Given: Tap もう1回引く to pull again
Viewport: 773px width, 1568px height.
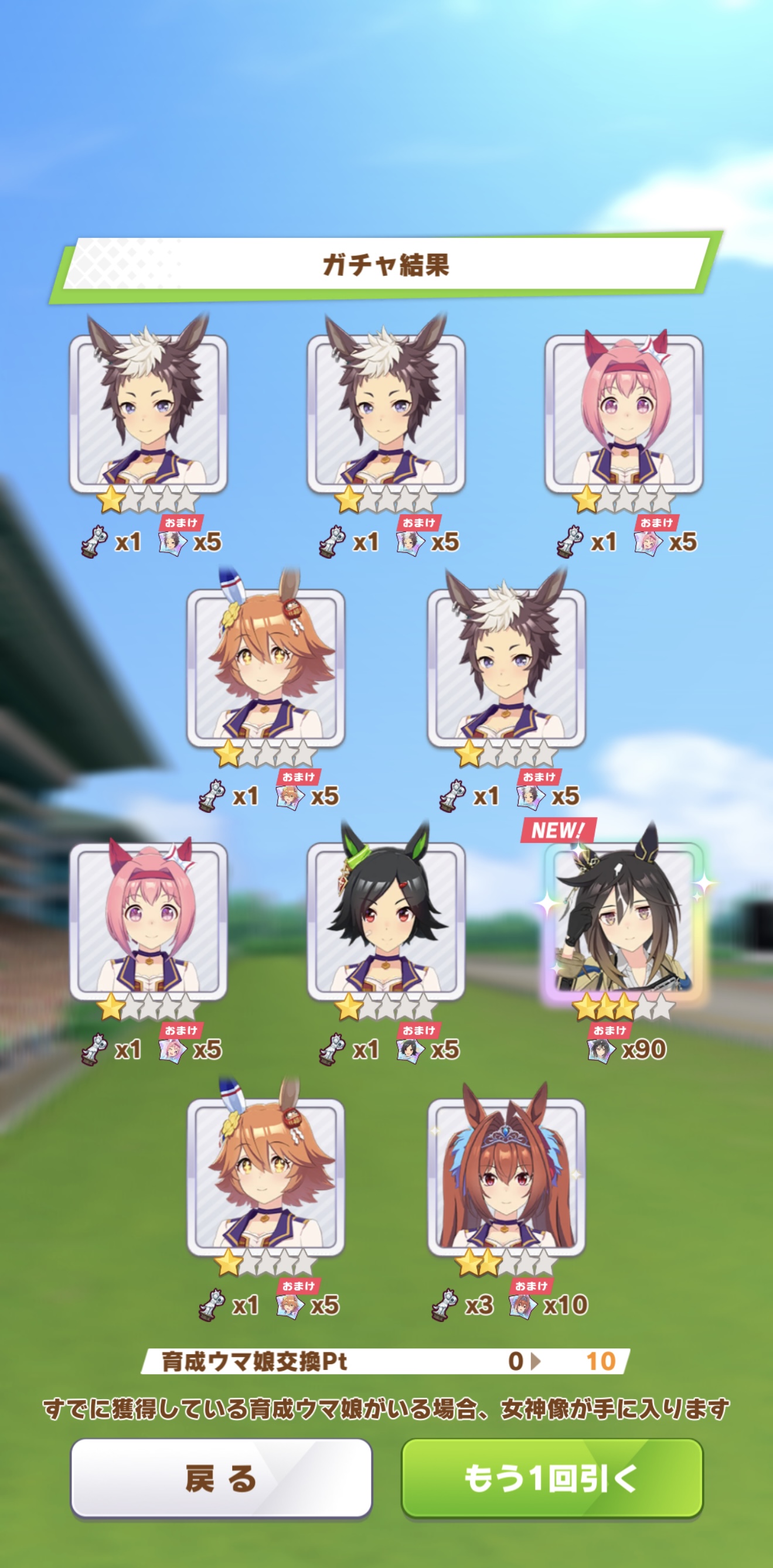Looking at the screenshot, I should pos(551,1478).
